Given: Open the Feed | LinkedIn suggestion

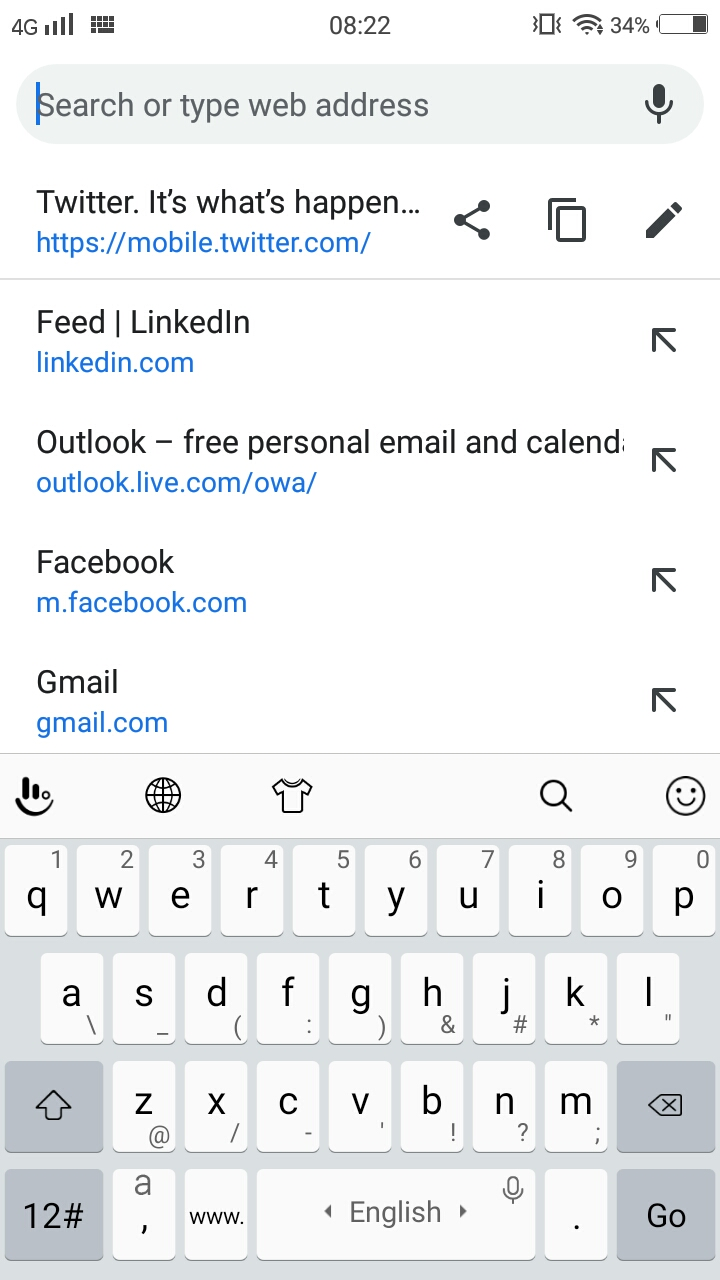Looking at the screenshot, I should [320, 341].
